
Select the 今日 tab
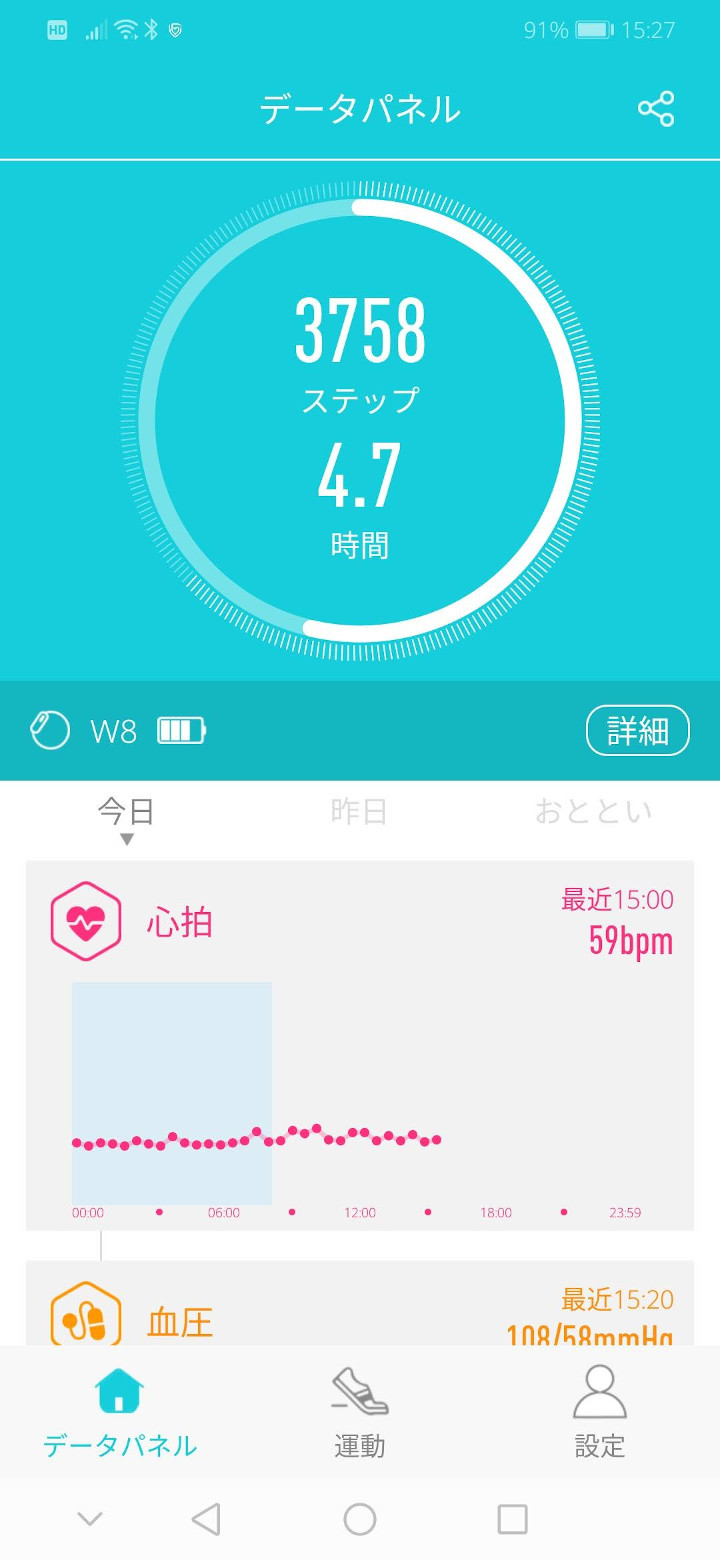point(126,811)
